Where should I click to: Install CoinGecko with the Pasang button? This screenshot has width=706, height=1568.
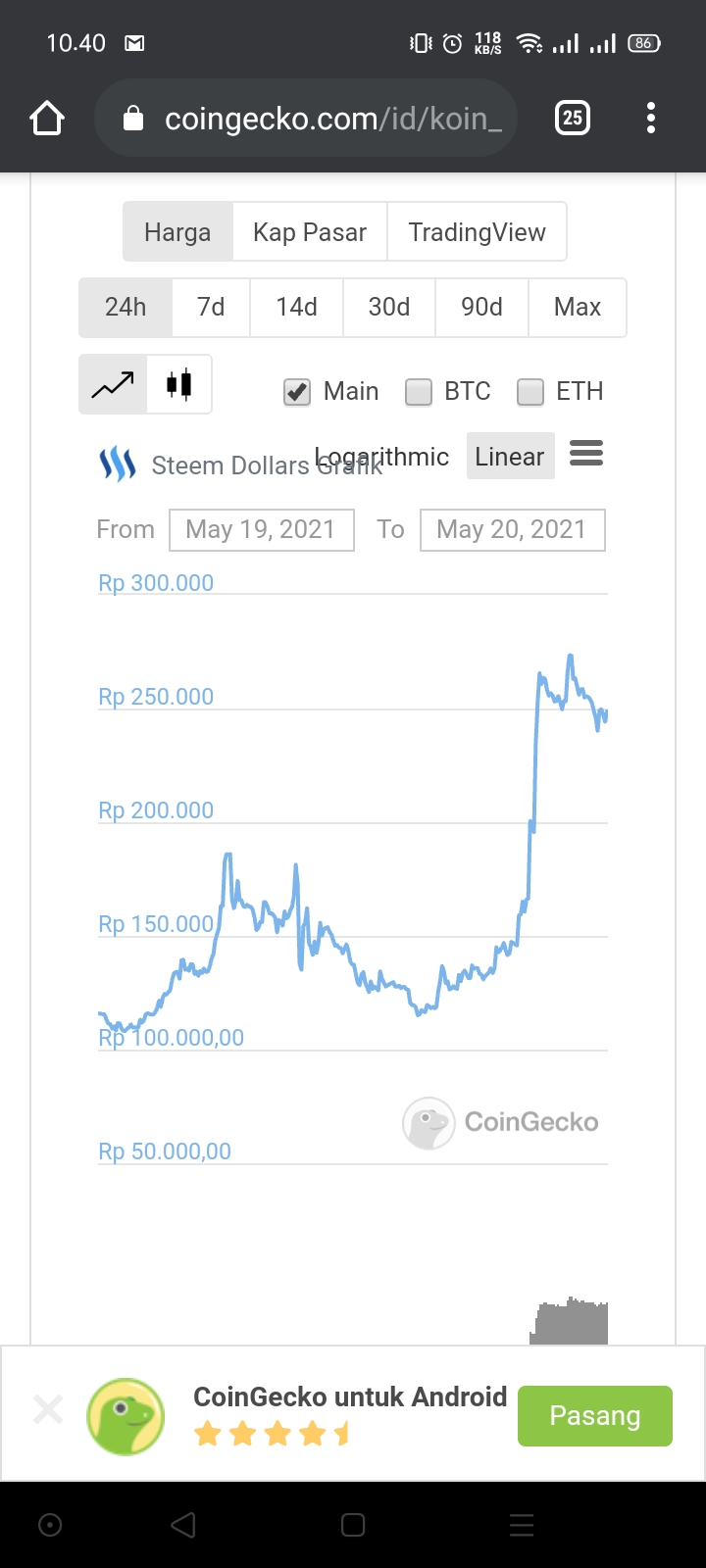(x=594, y=1416)
